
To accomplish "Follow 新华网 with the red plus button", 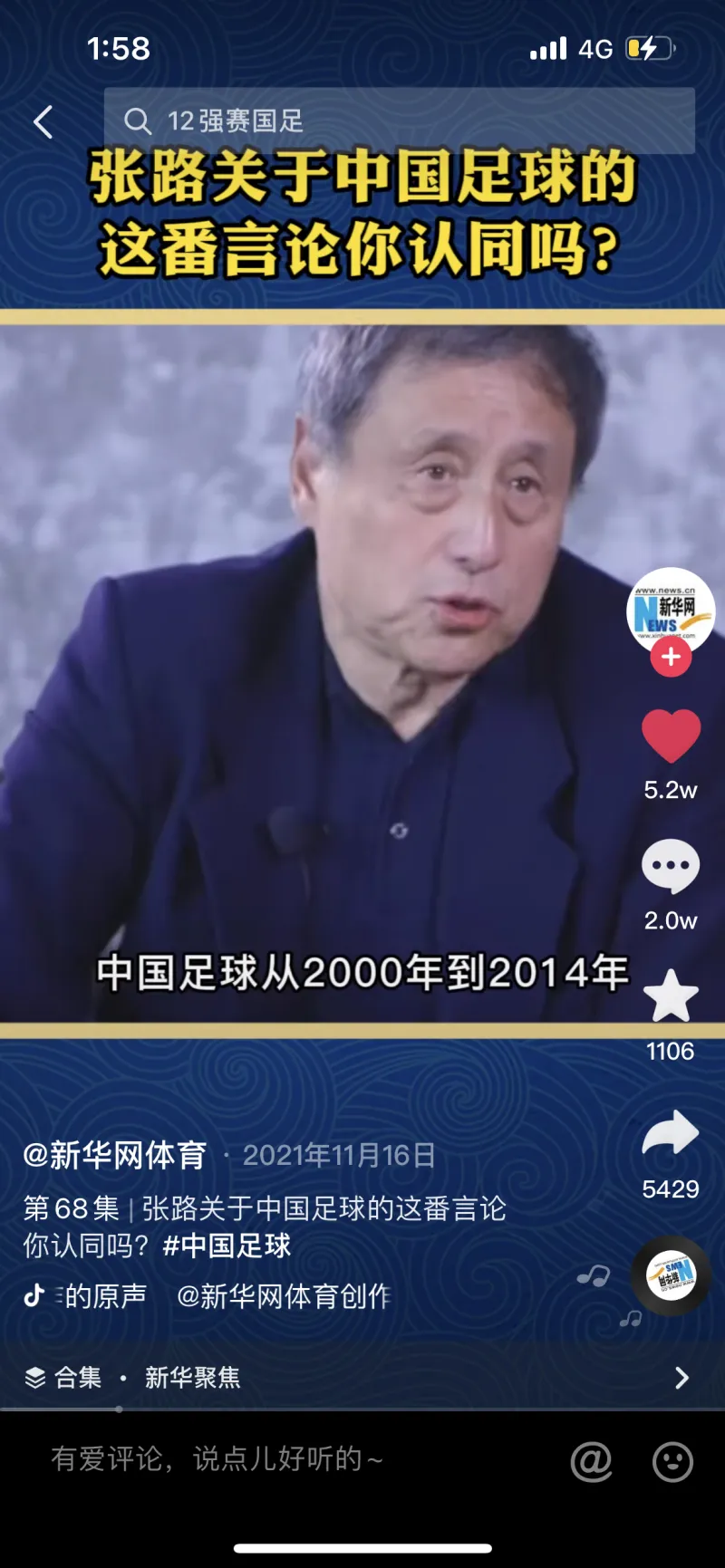I will [671, 658].
